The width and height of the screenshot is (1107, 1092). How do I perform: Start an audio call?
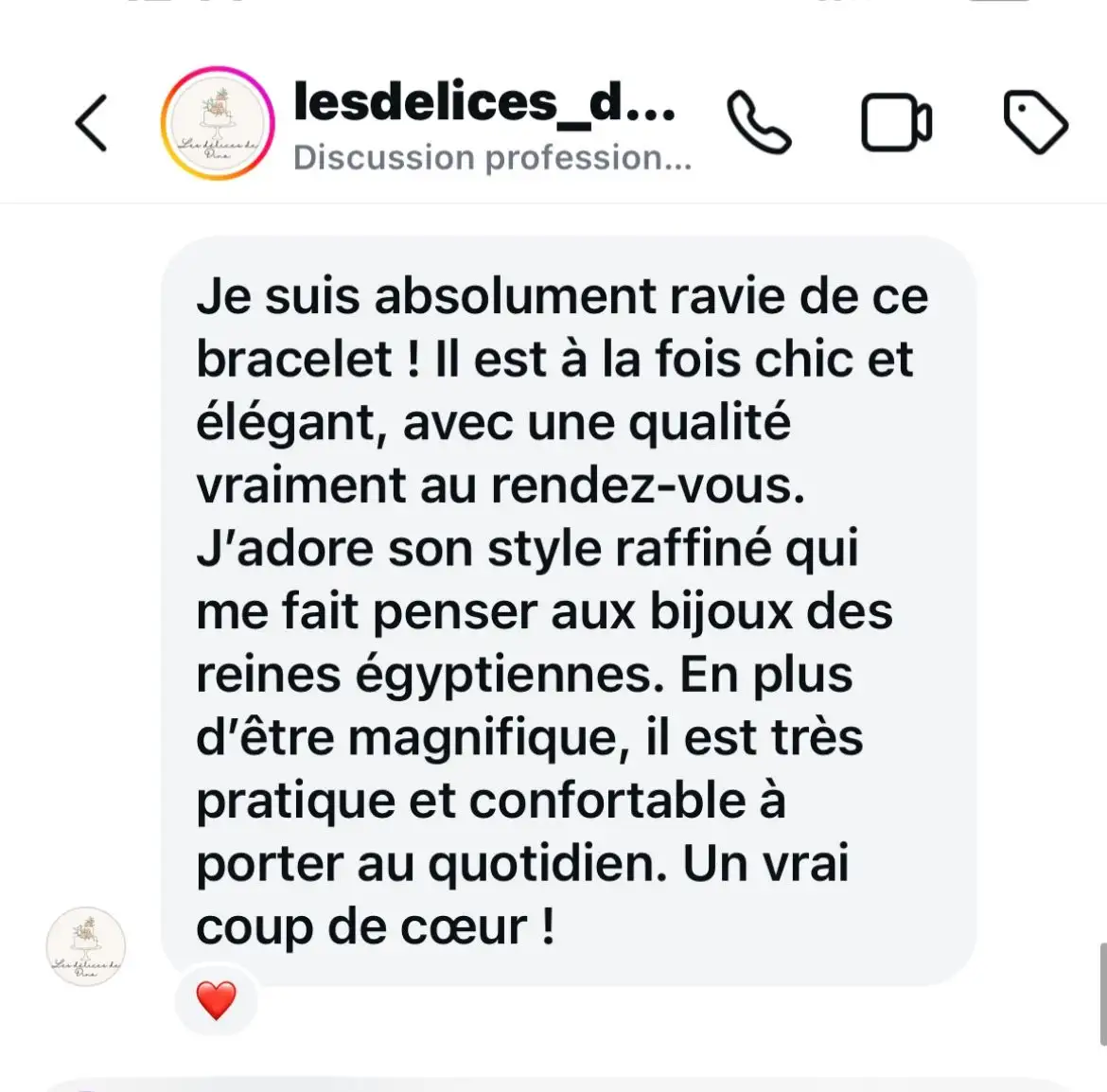[759, 123]
